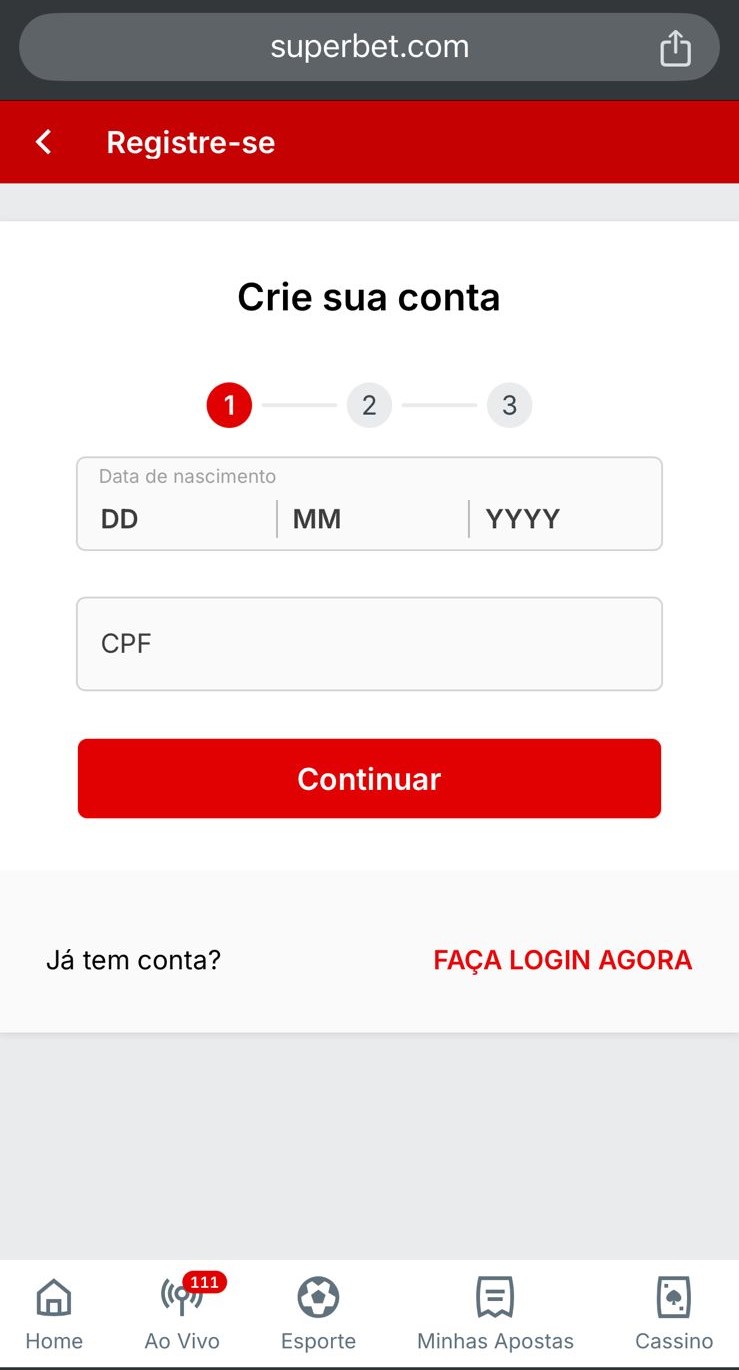Tap the YYYY year field

[x=565, y=519]
